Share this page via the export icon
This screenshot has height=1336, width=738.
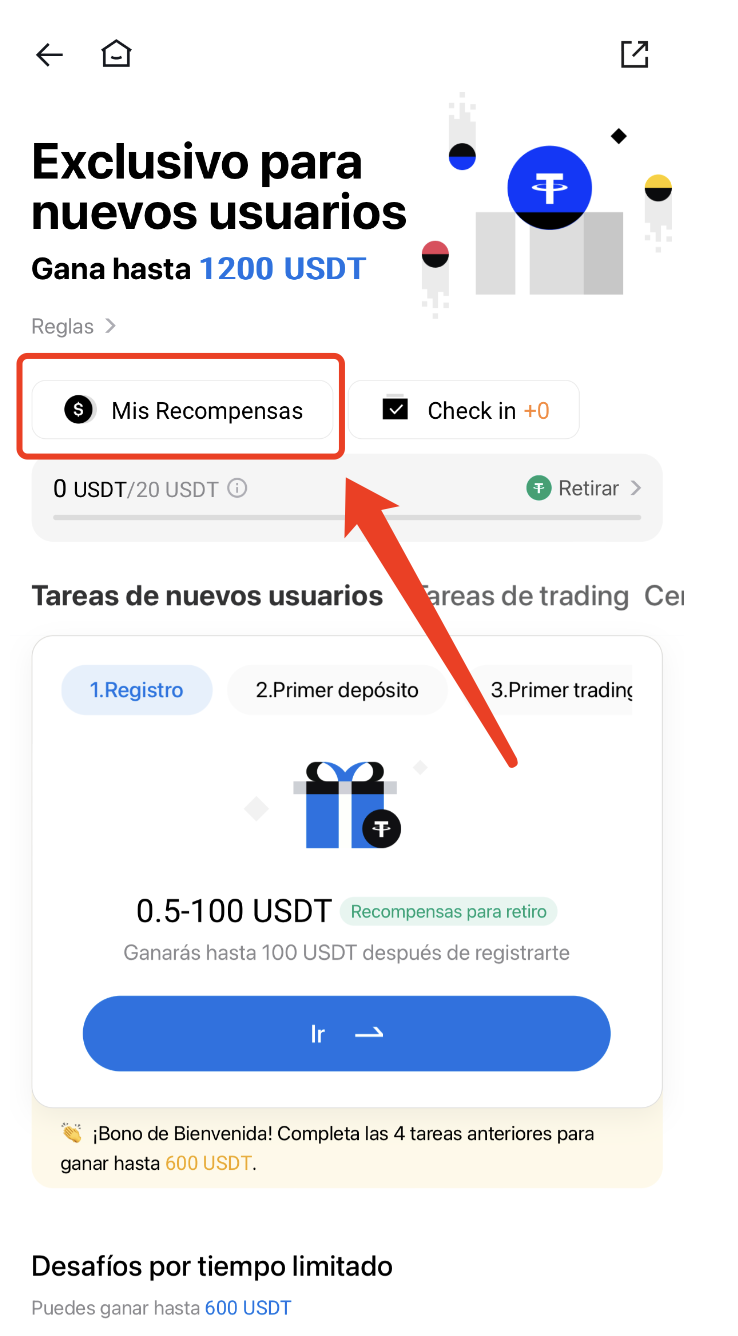[635, 54]
